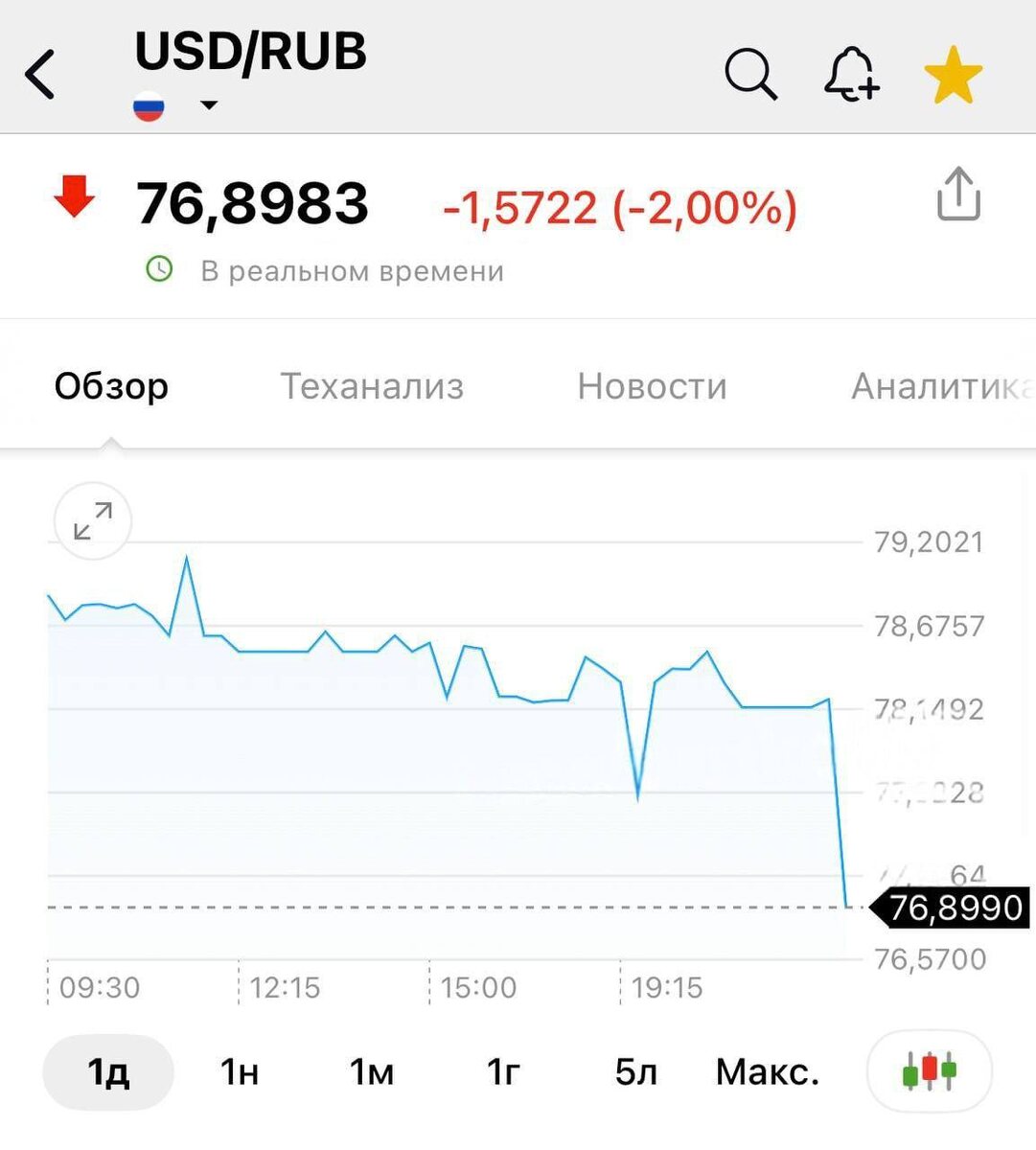
Task: Expand the chart to fullscreen
Action: (x=93, y=521)
